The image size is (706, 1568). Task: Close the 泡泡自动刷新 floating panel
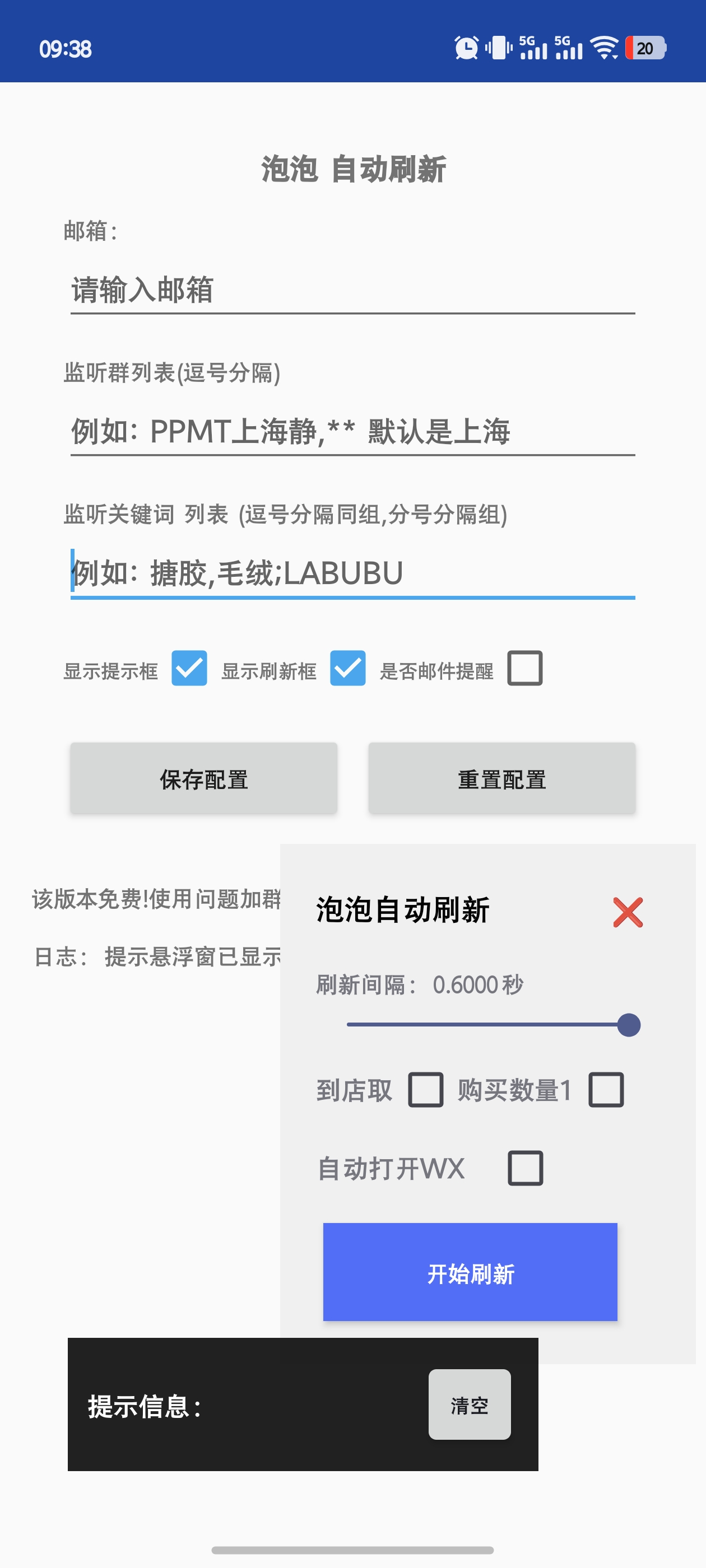tap(628, 912)
